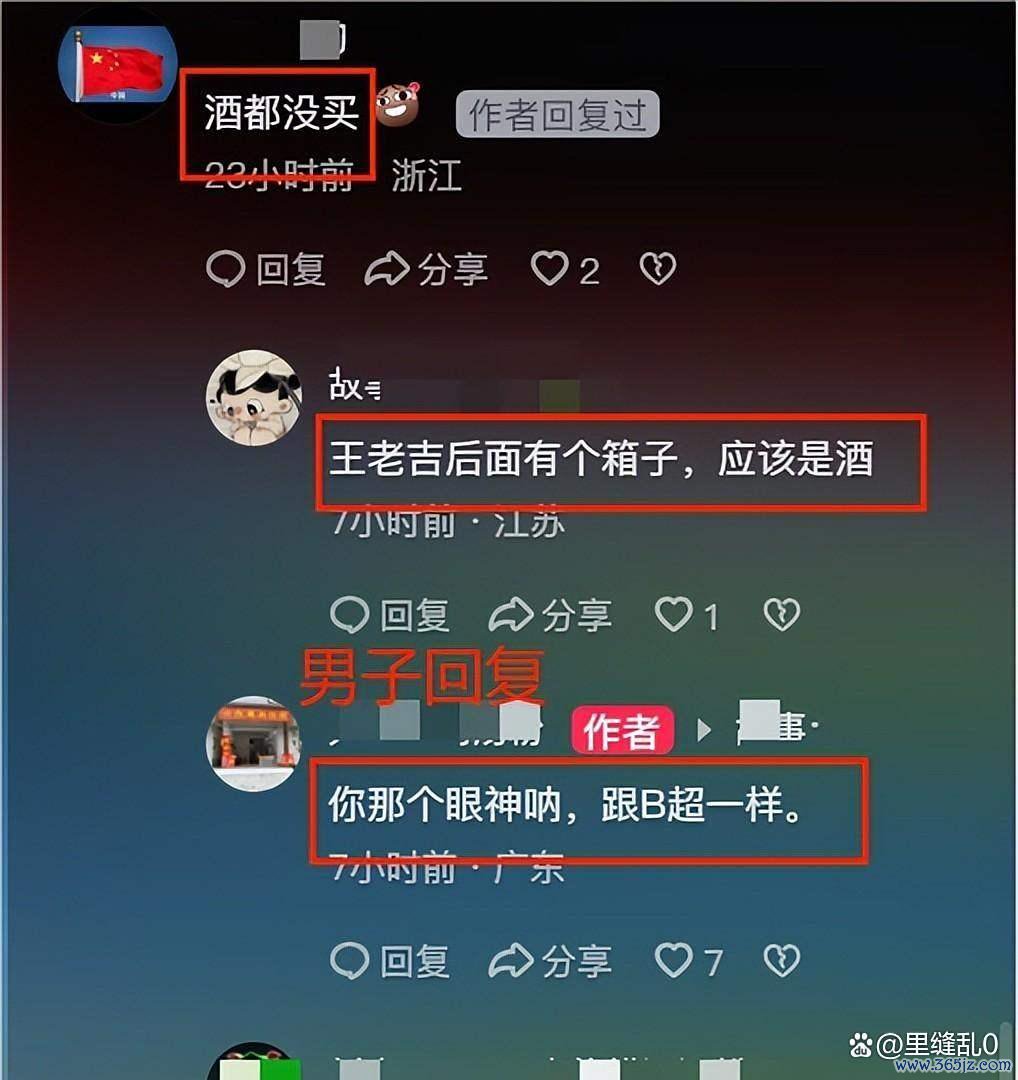Dislike the comment '酒都没买'
Image resolution: width=1018 pixels, height=1080 pixels.
click(x=657, y=269)
